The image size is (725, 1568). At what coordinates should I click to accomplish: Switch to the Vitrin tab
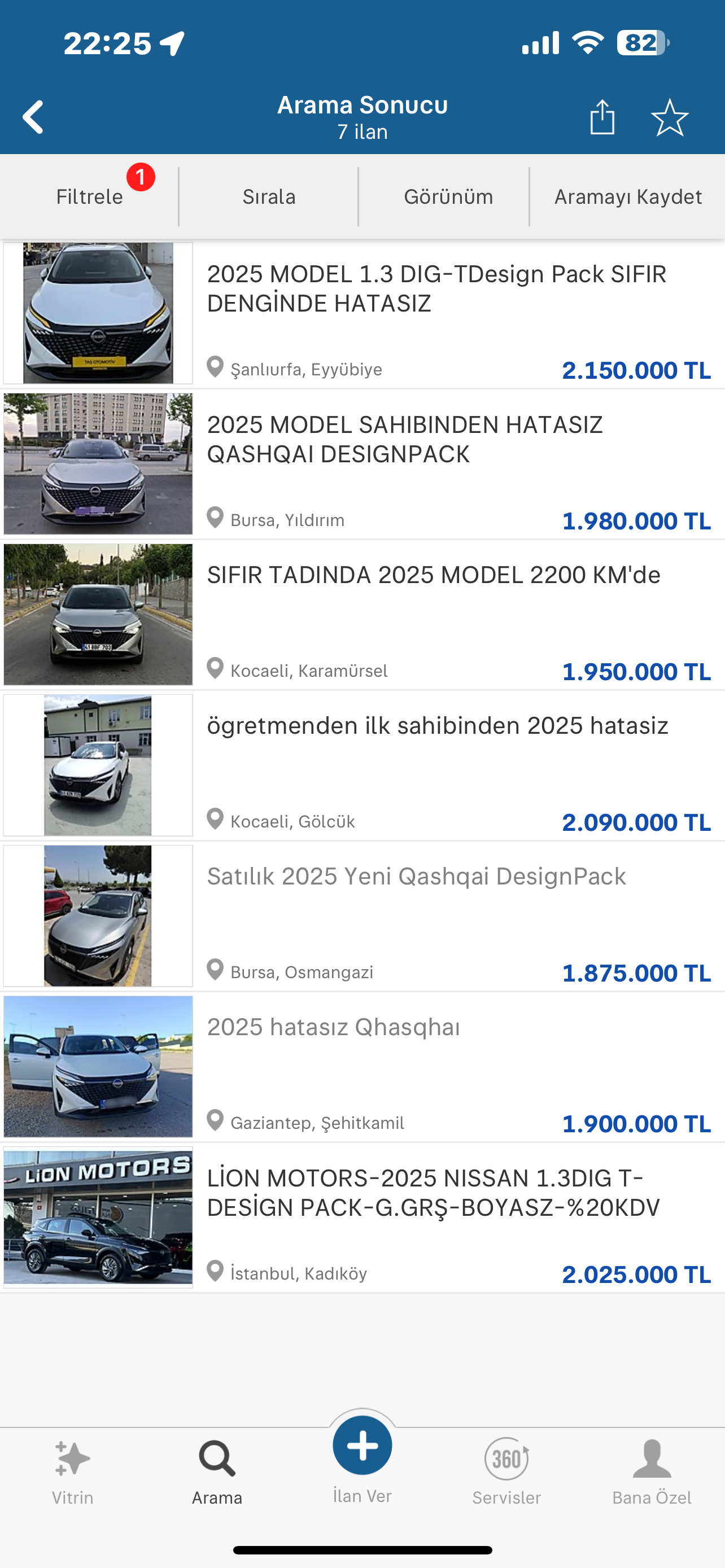pos(72,1472)
